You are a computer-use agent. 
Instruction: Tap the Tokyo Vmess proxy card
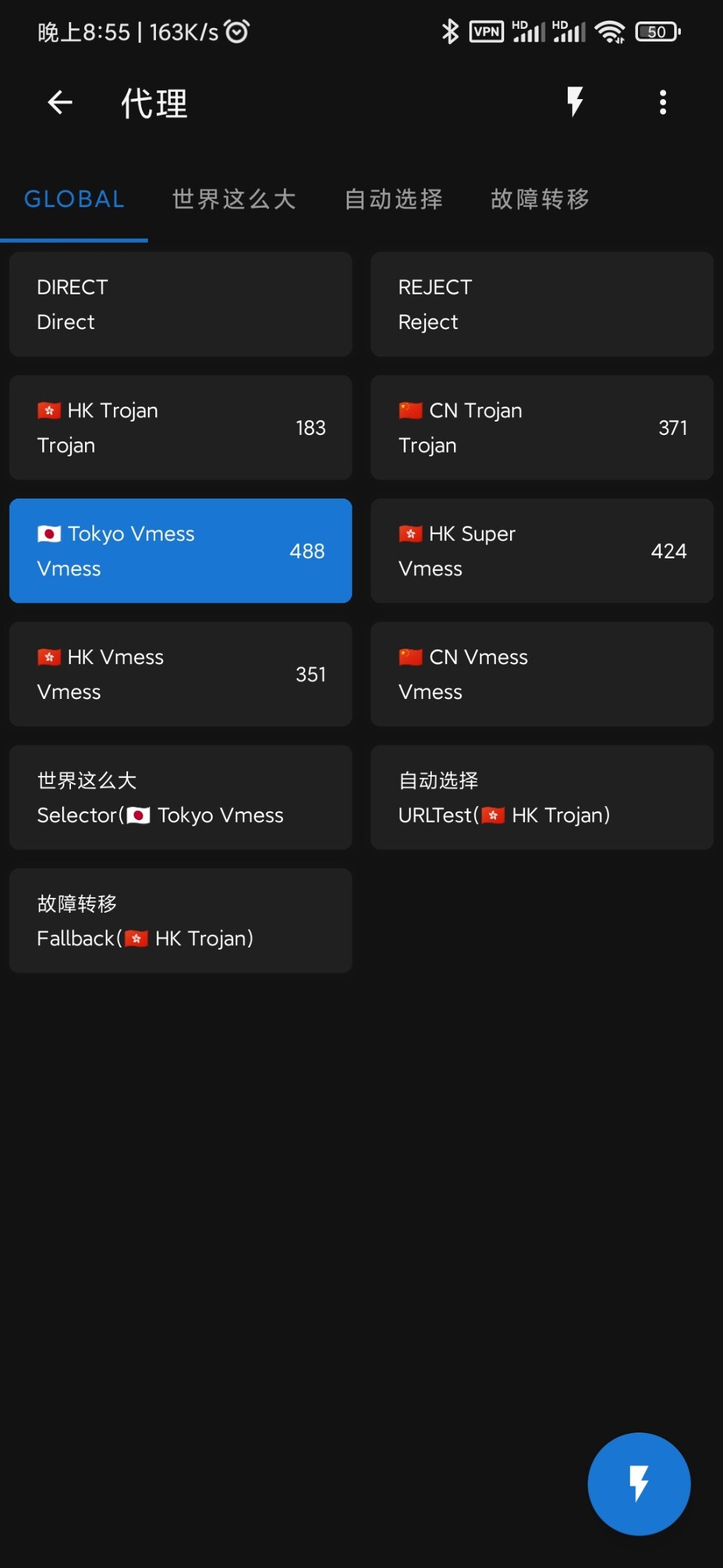180,551
